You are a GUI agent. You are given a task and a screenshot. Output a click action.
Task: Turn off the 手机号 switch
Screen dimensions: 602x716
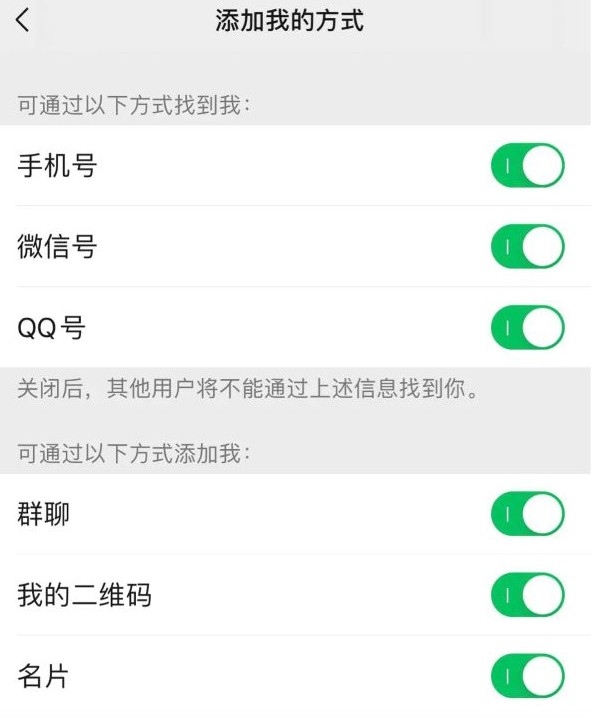pos(527,166)
